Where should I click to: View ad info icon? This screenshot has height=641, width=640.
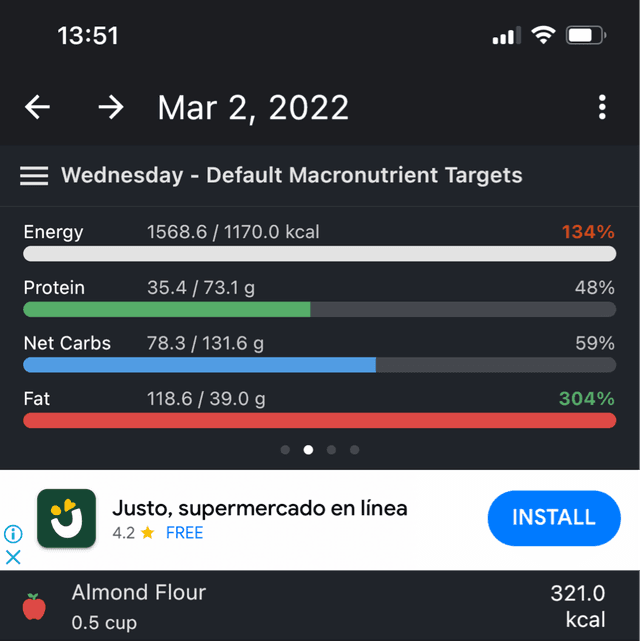coord(13,535)
